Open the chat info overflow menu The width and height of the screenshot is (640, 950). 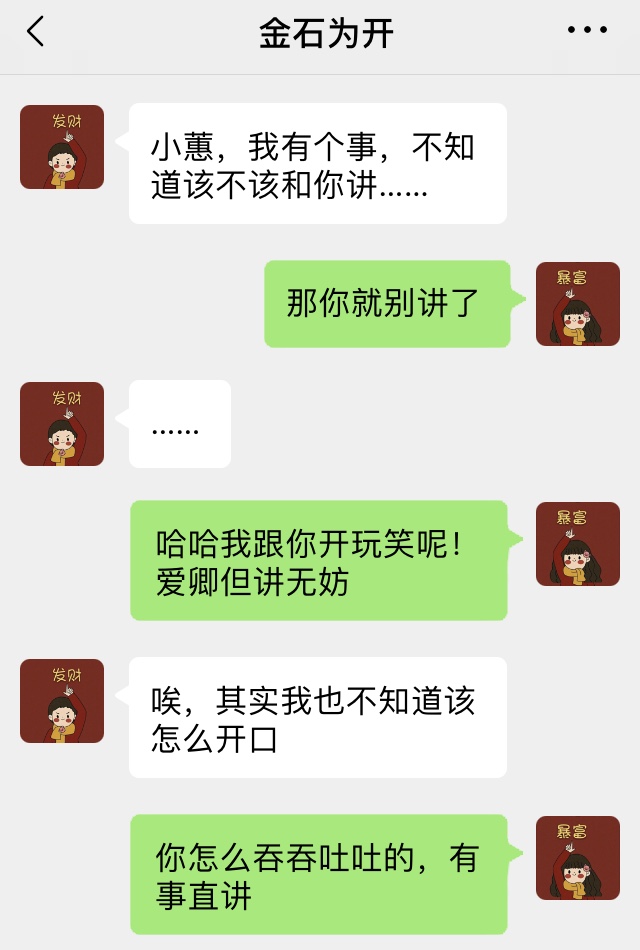pos(587,30)
